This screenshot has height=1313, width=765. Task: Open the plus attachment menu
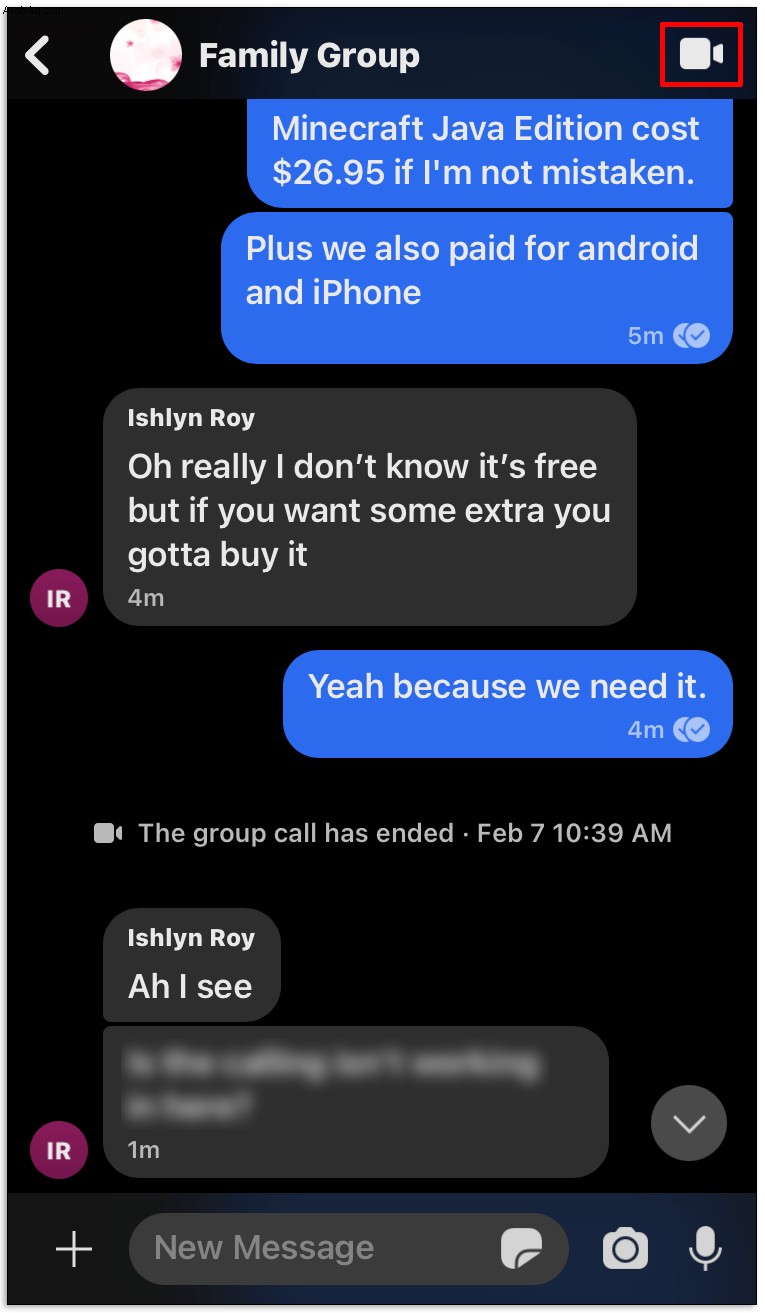pyautogui.click(x=74, y=1248)
